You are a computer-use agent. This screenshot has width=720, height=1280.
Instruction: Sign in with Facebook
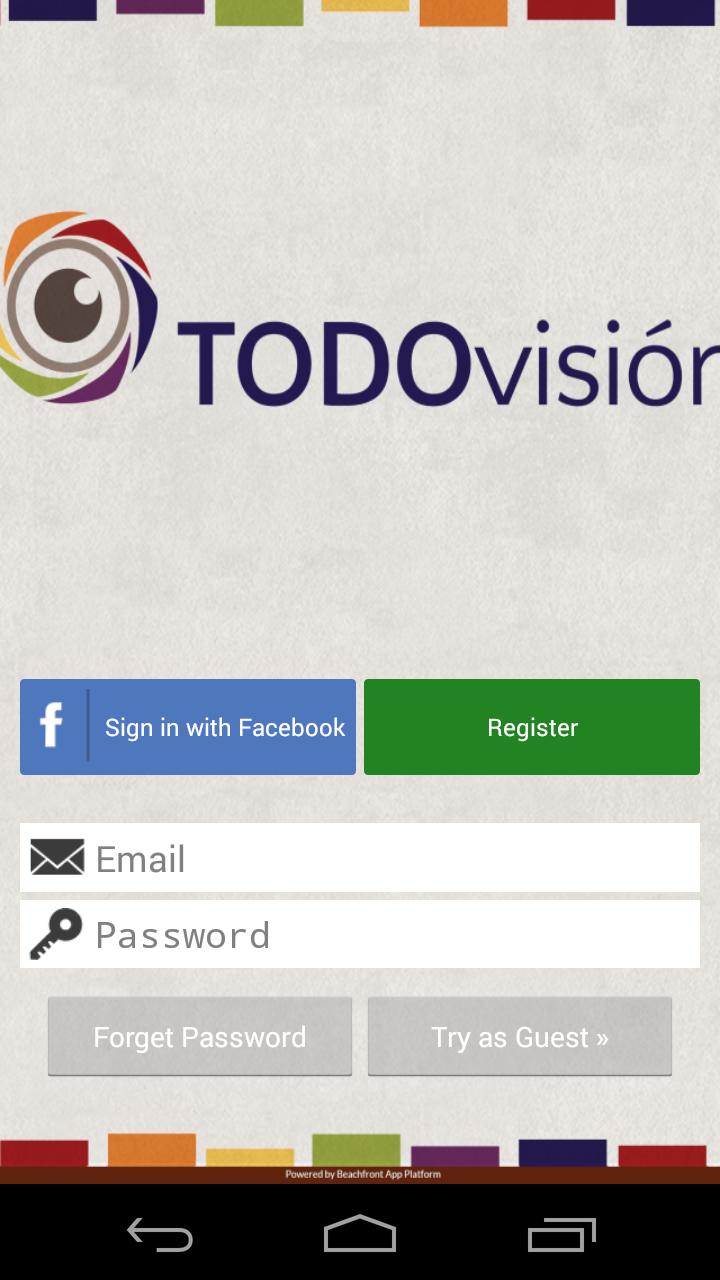[x=188, y=727]
